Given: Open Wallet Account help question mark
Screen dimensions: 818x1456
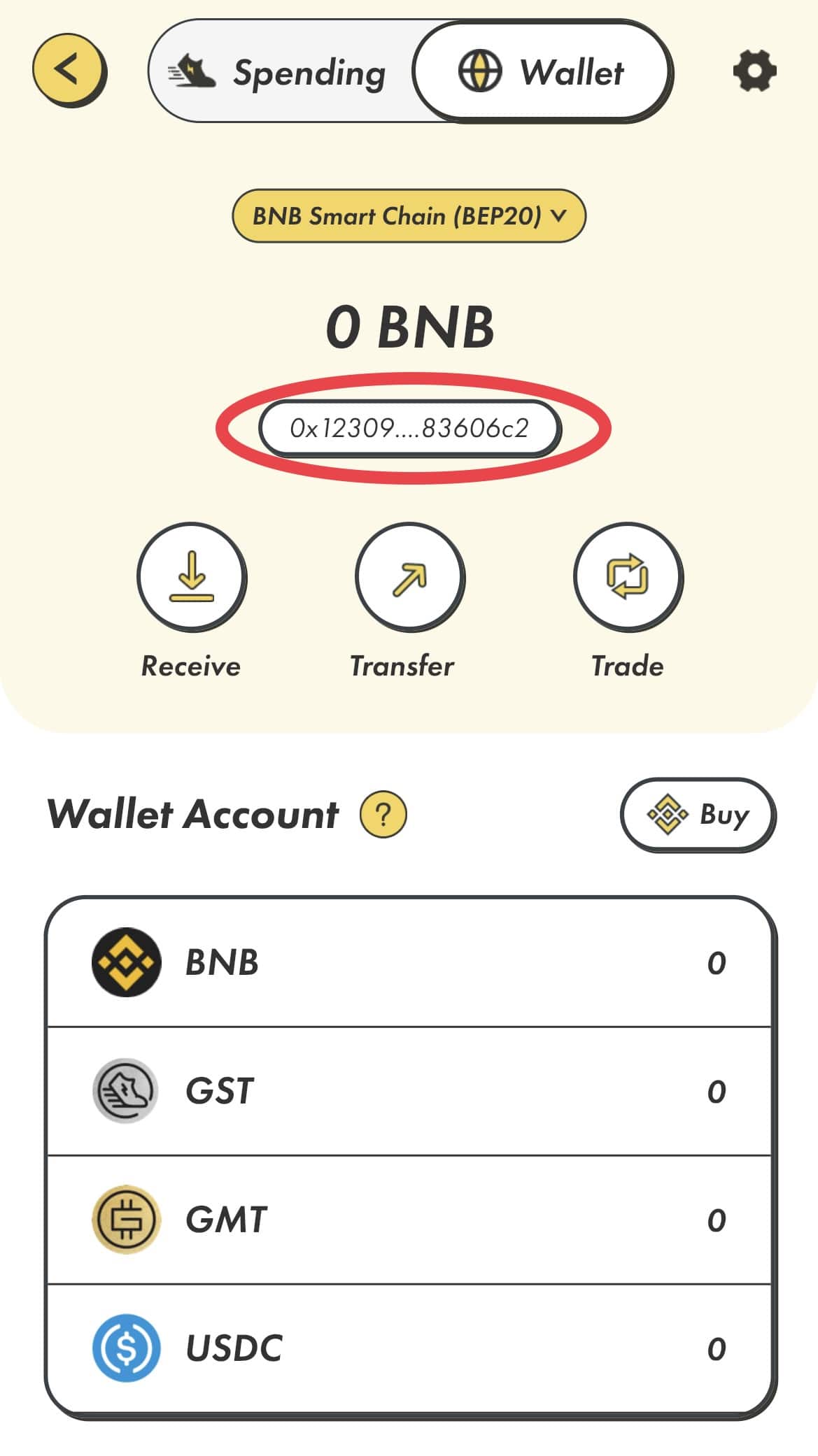Looking at the screenshot, I should [x=383, y=815].
